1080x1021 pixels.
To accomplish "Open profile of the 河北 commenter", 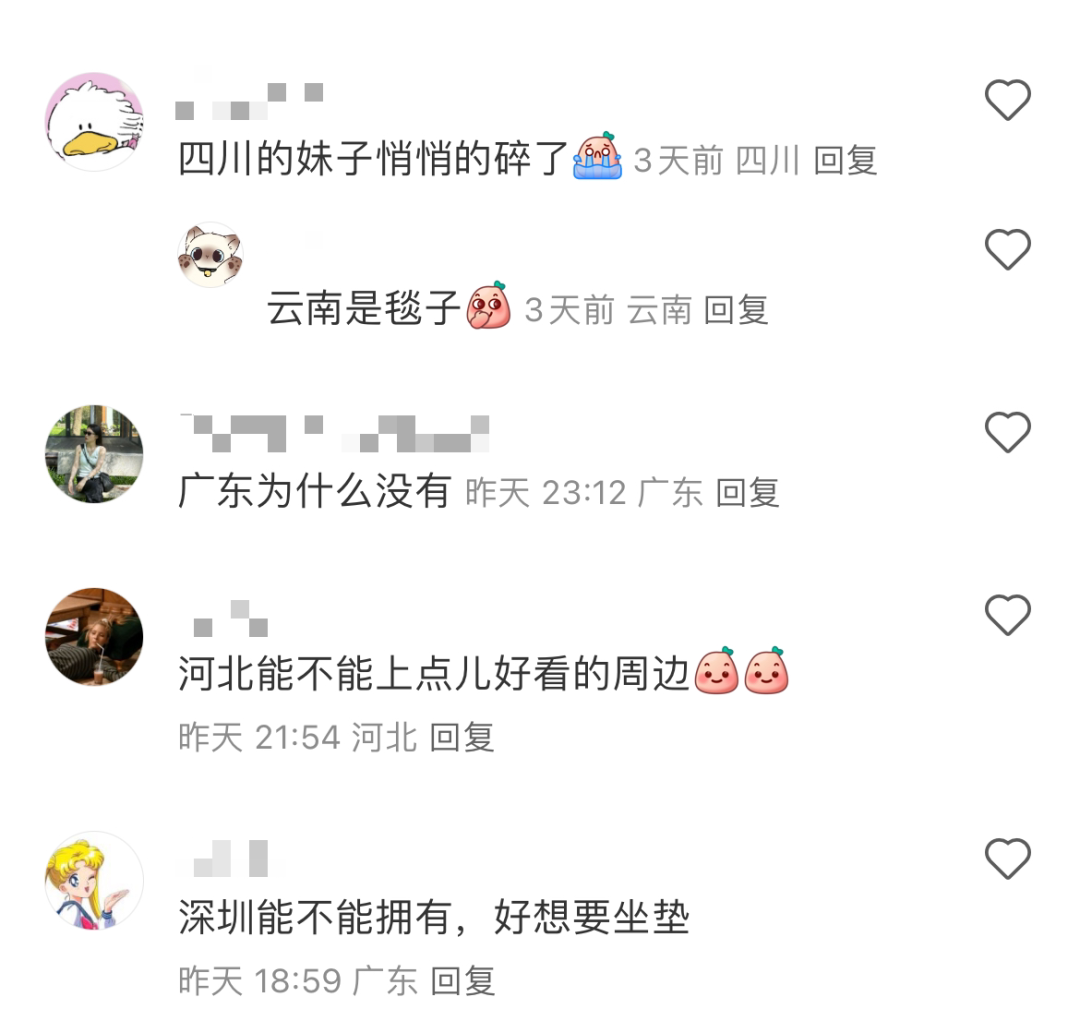I will click(x=94, y=636).
